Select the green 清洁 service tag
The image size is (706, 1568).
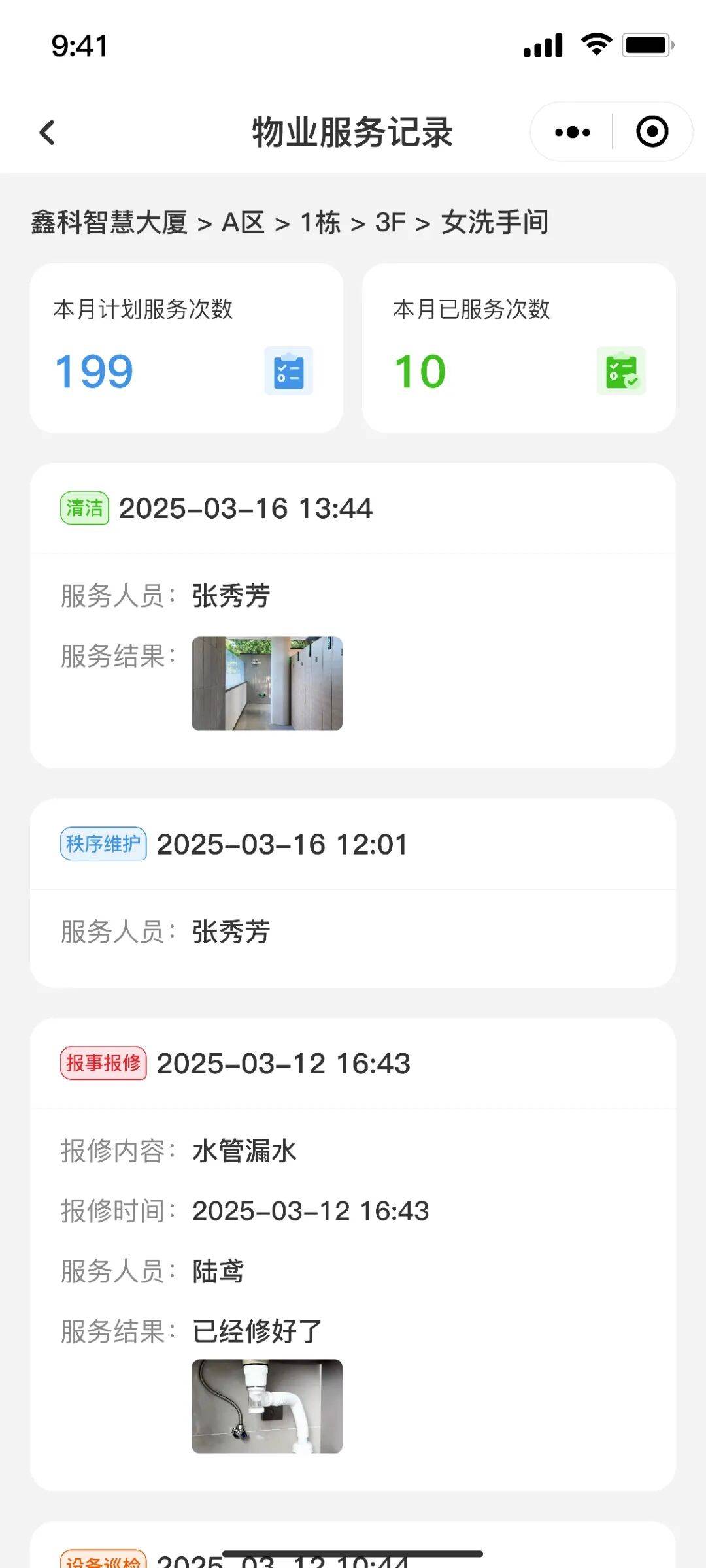(x=86, y=508)
